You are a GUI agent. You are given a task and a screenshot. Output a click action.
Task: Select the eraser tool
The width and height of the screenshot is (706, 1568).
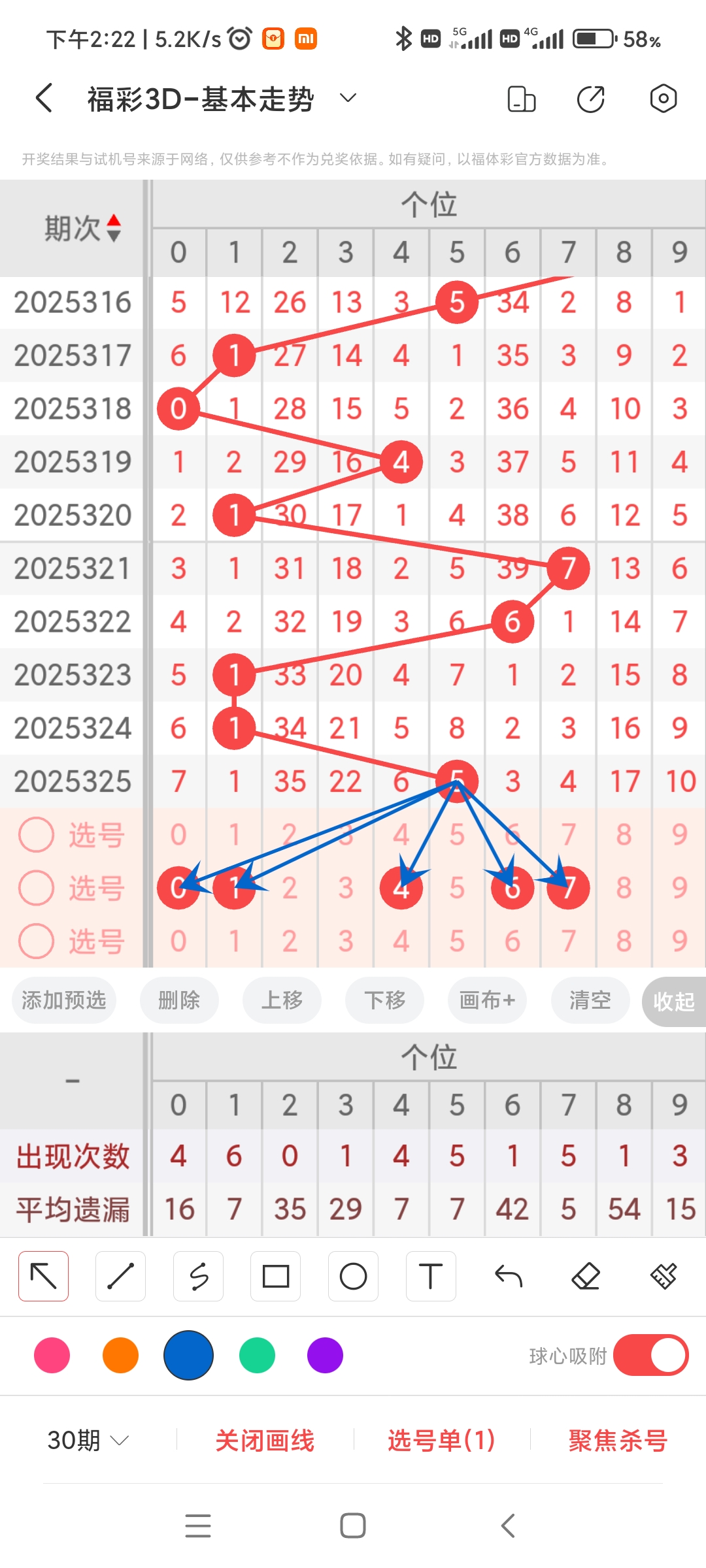586,1275
